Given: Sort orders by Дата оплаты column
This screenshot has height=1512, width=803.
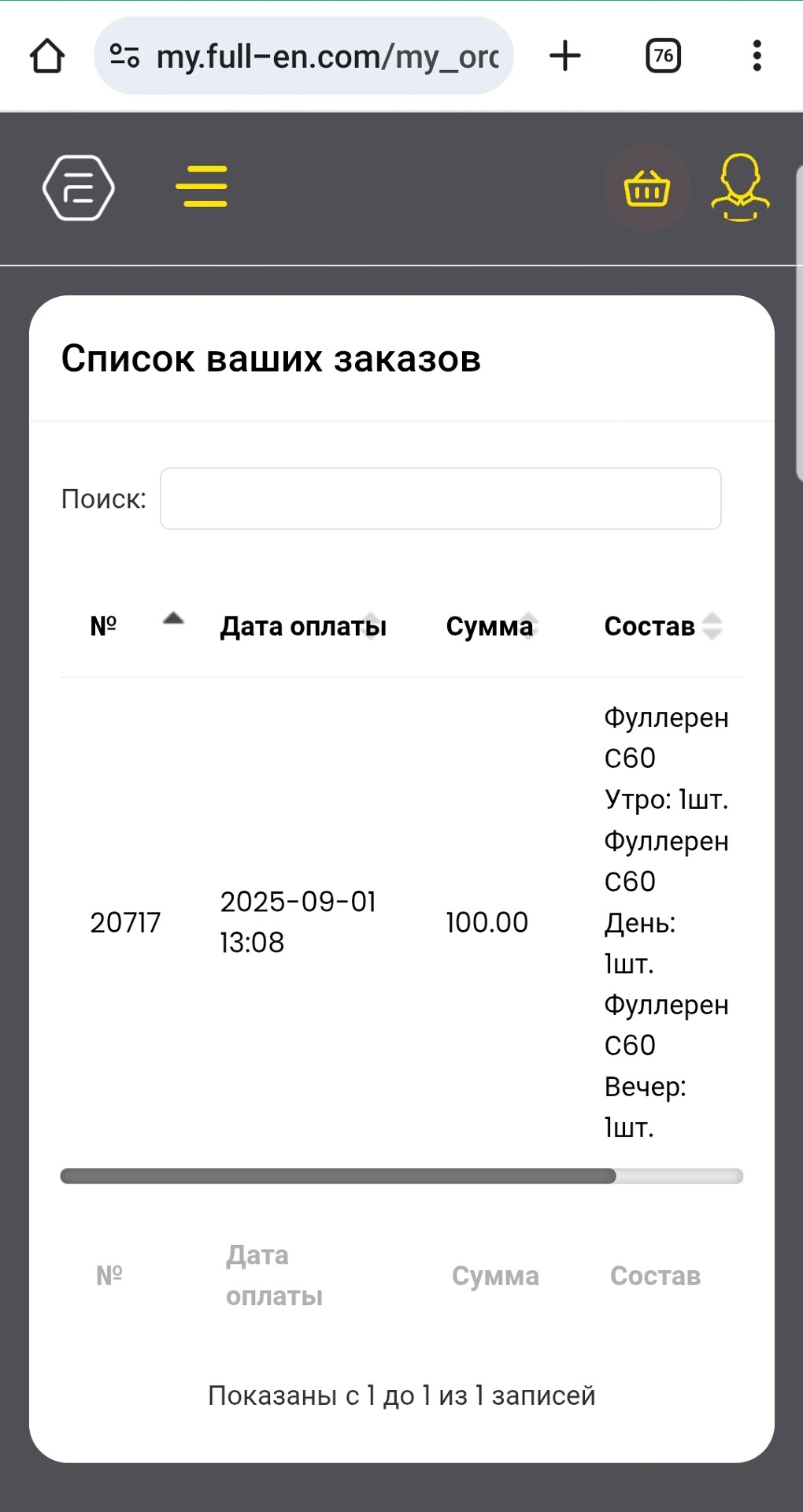Looking at the screenshot, I should (304, 626).
